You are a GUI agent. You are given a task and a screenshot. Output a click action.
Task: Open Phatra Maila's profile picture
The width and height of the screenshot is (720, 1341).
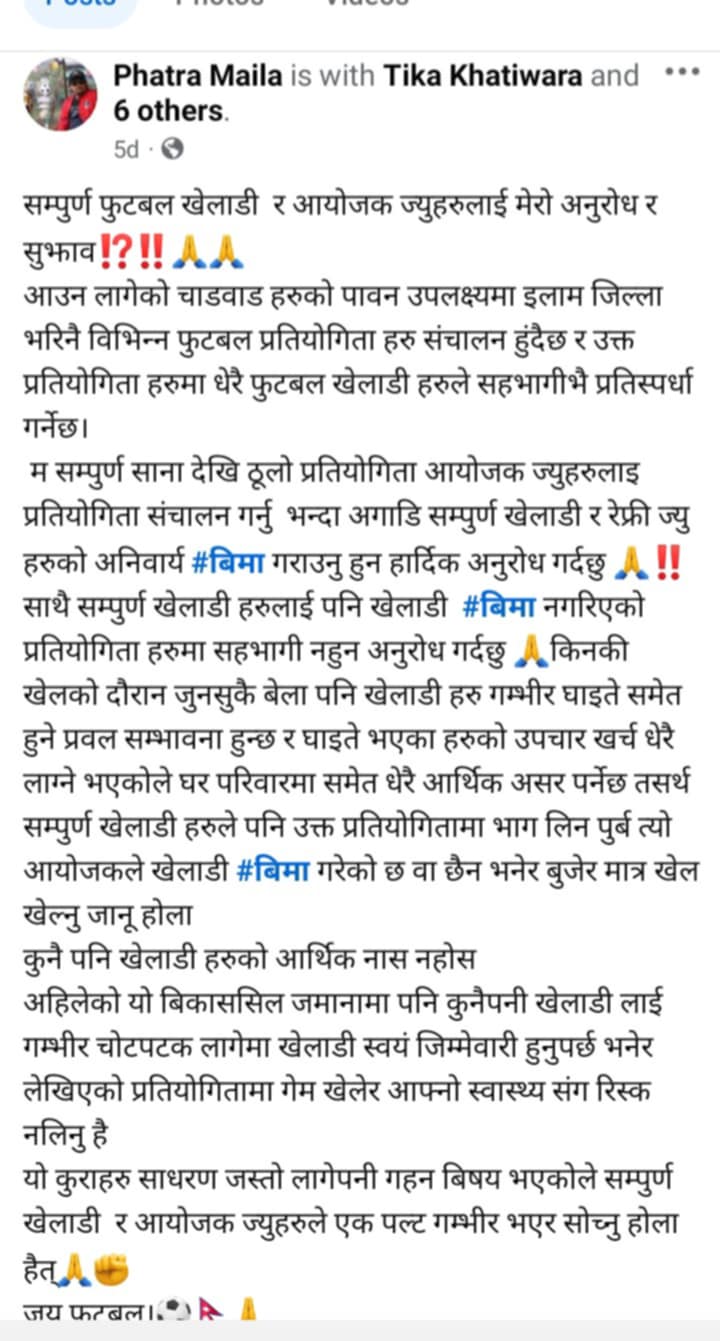coord(61,95)
